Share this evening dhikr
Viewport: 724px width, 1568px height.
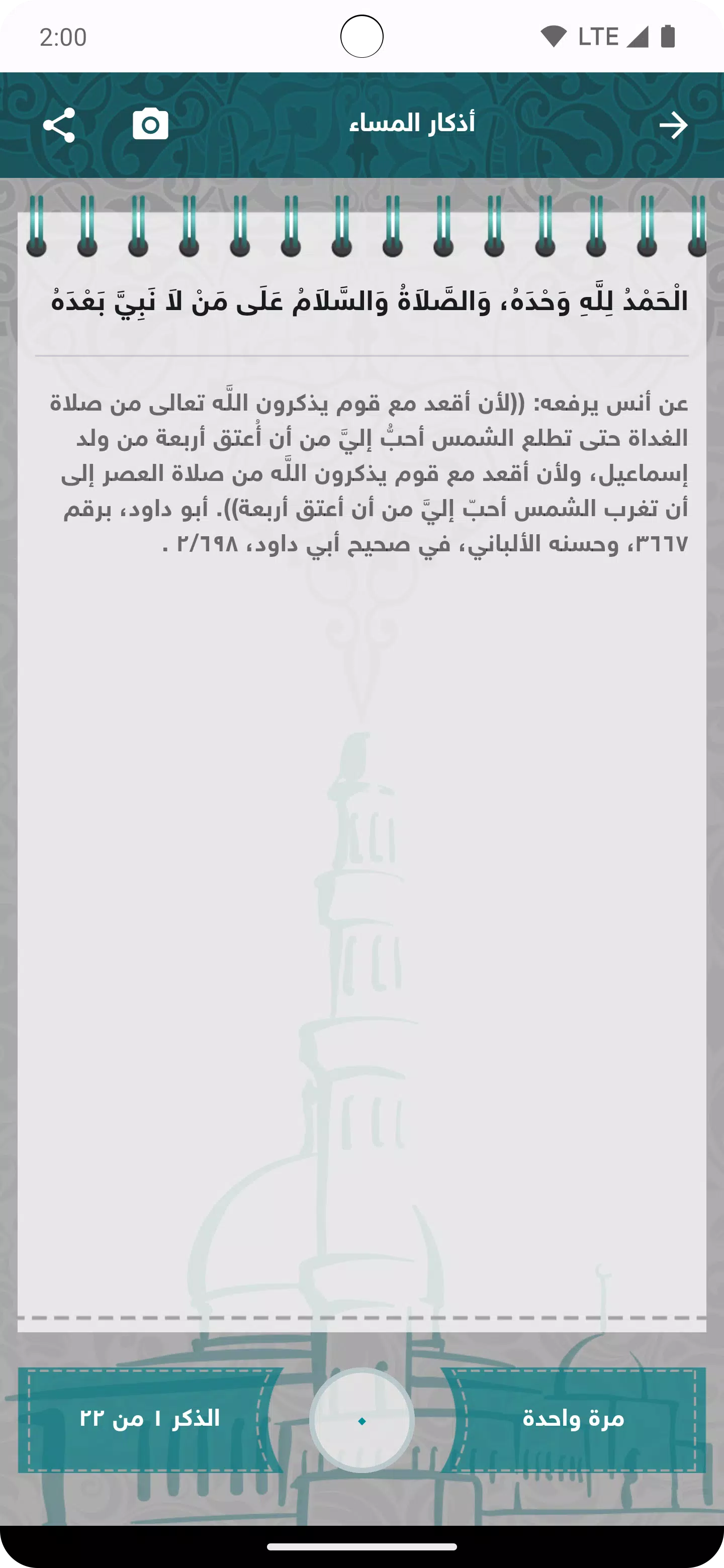(x=59, y=126)
